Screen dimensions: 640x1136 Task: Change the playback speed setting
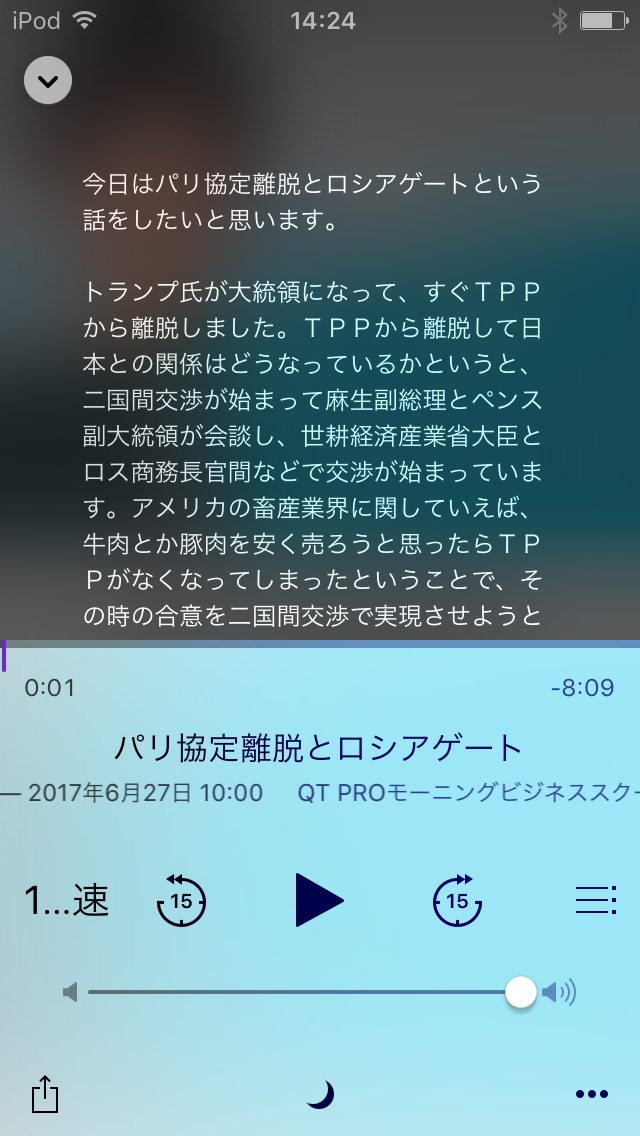click(x=67, y=901)
